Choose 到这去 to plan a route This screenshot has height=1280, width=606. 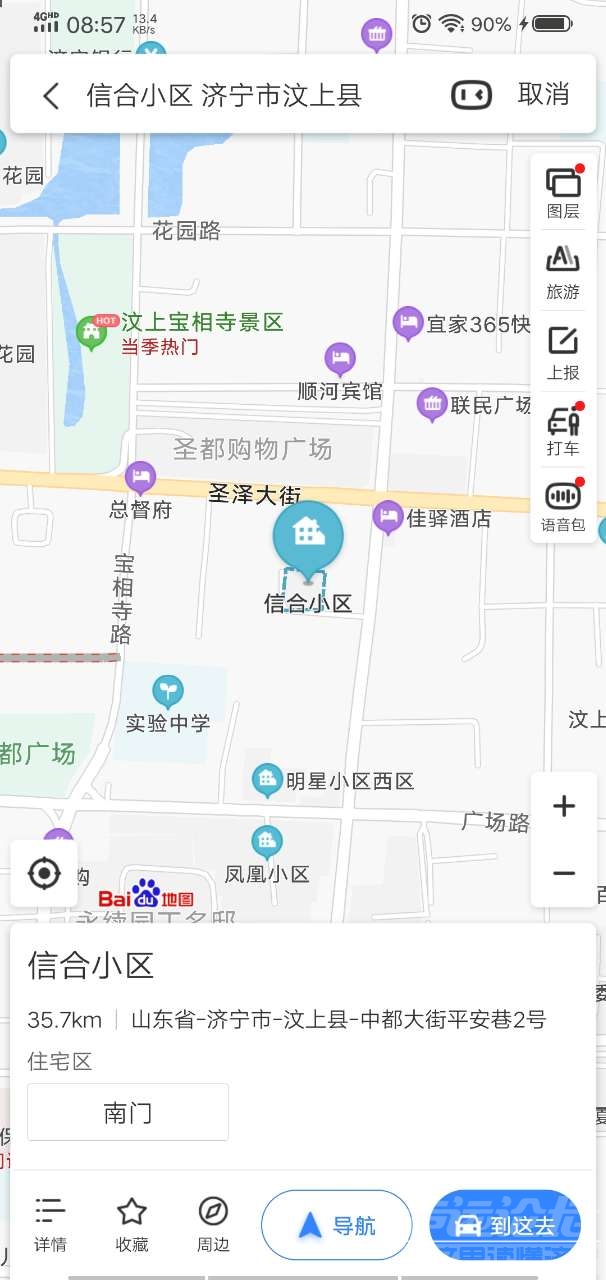pos(505,1225)
